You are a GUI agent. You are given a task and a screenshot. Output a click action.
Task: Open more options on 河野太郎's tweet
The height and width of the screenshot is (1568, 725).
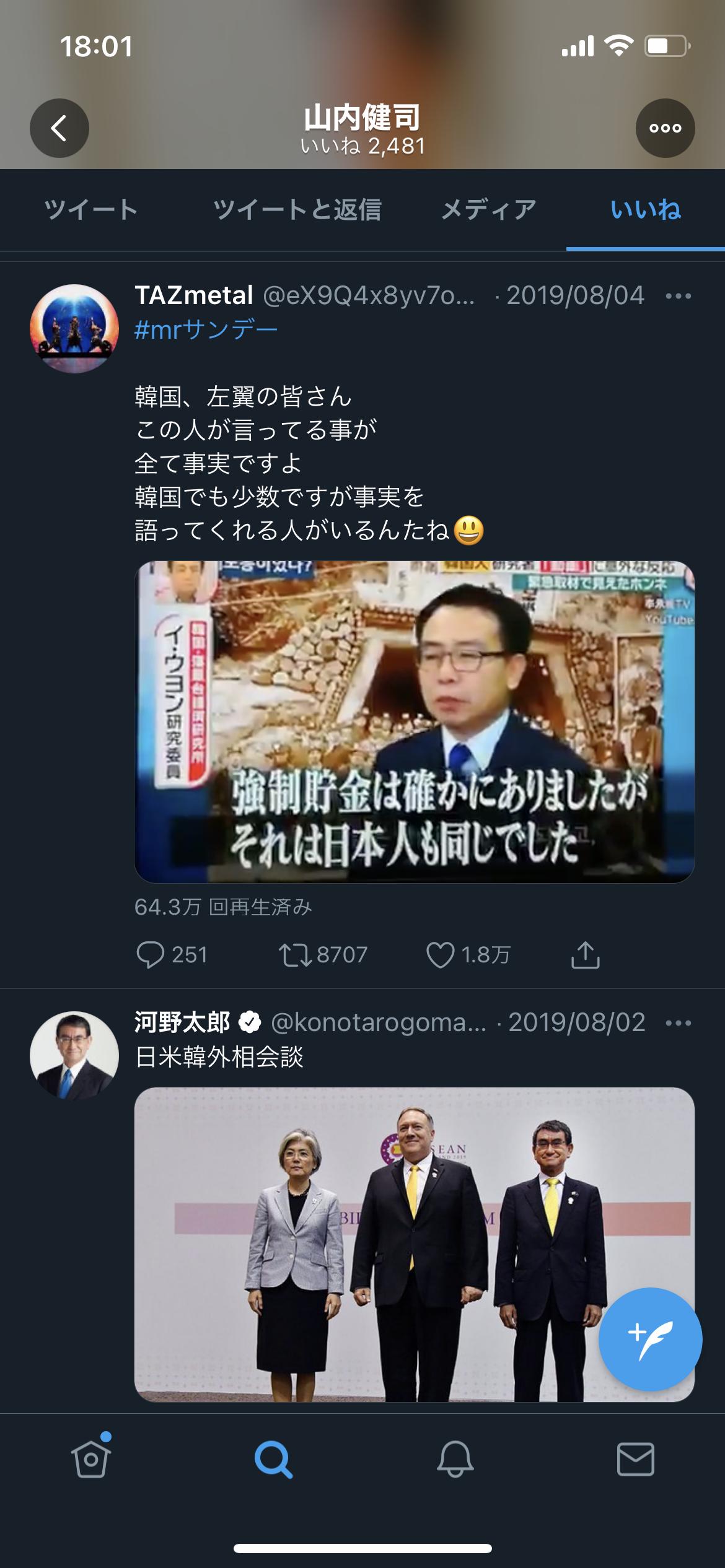point(678,1023)
